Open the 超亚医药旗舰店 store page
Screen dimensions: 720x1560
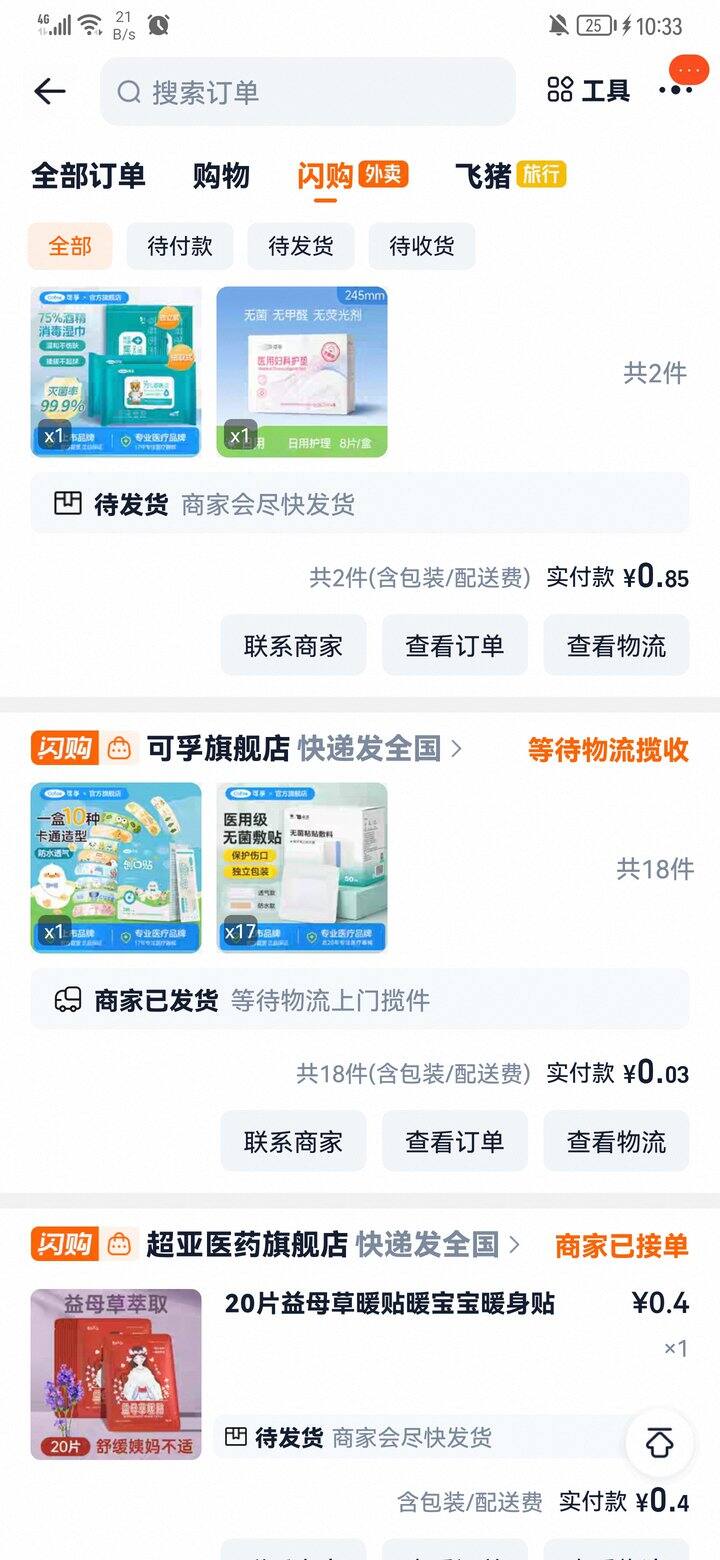[247, 1245]
